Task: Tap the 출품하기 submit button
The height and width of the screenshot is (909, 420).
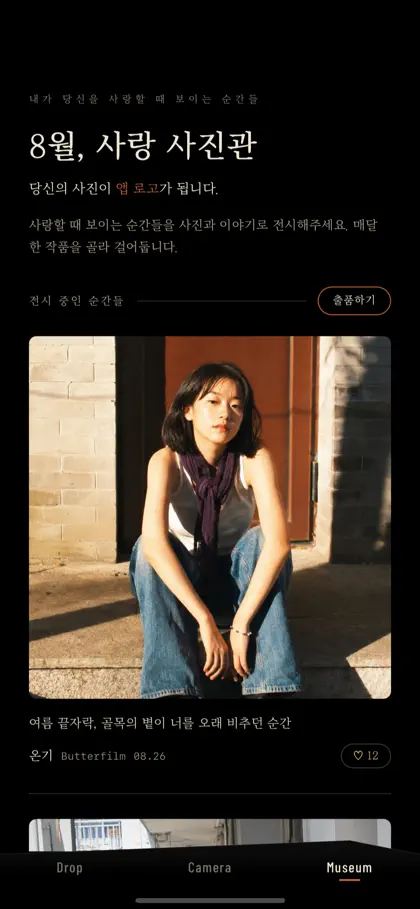Action: [354, 301]
